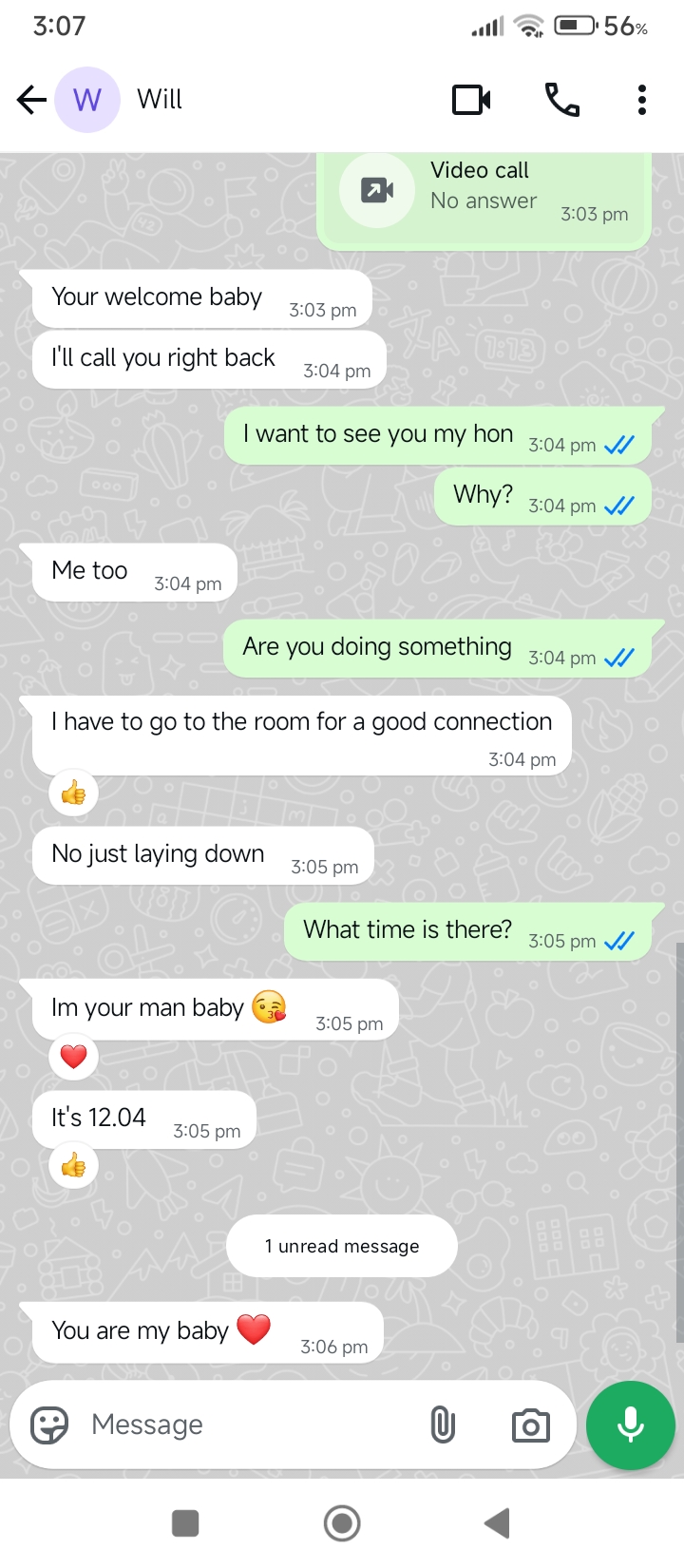684x1568 pixels.
Task: Open the camera from the message bar
Action: click(x=530, y=1425)
